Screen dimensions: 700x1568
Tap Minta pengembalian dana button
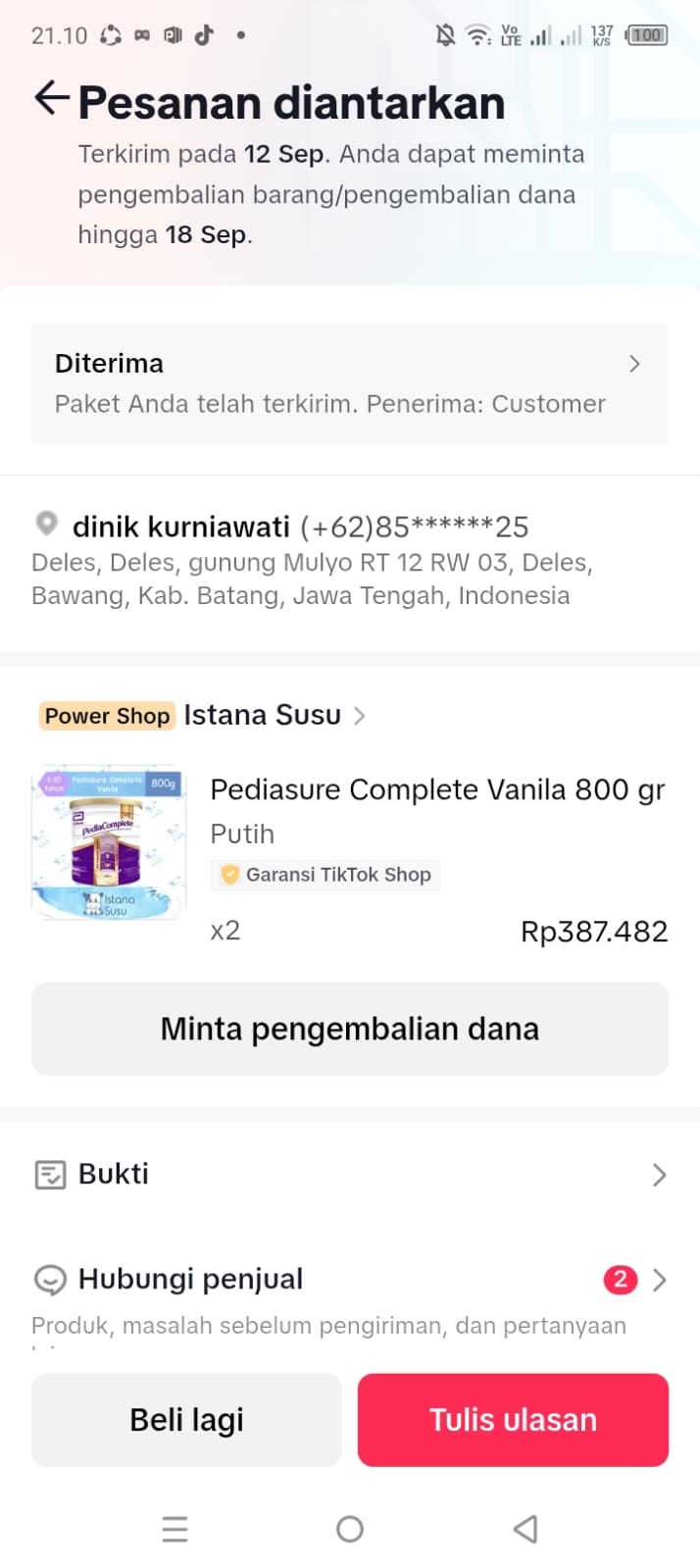coord(349,1029)
